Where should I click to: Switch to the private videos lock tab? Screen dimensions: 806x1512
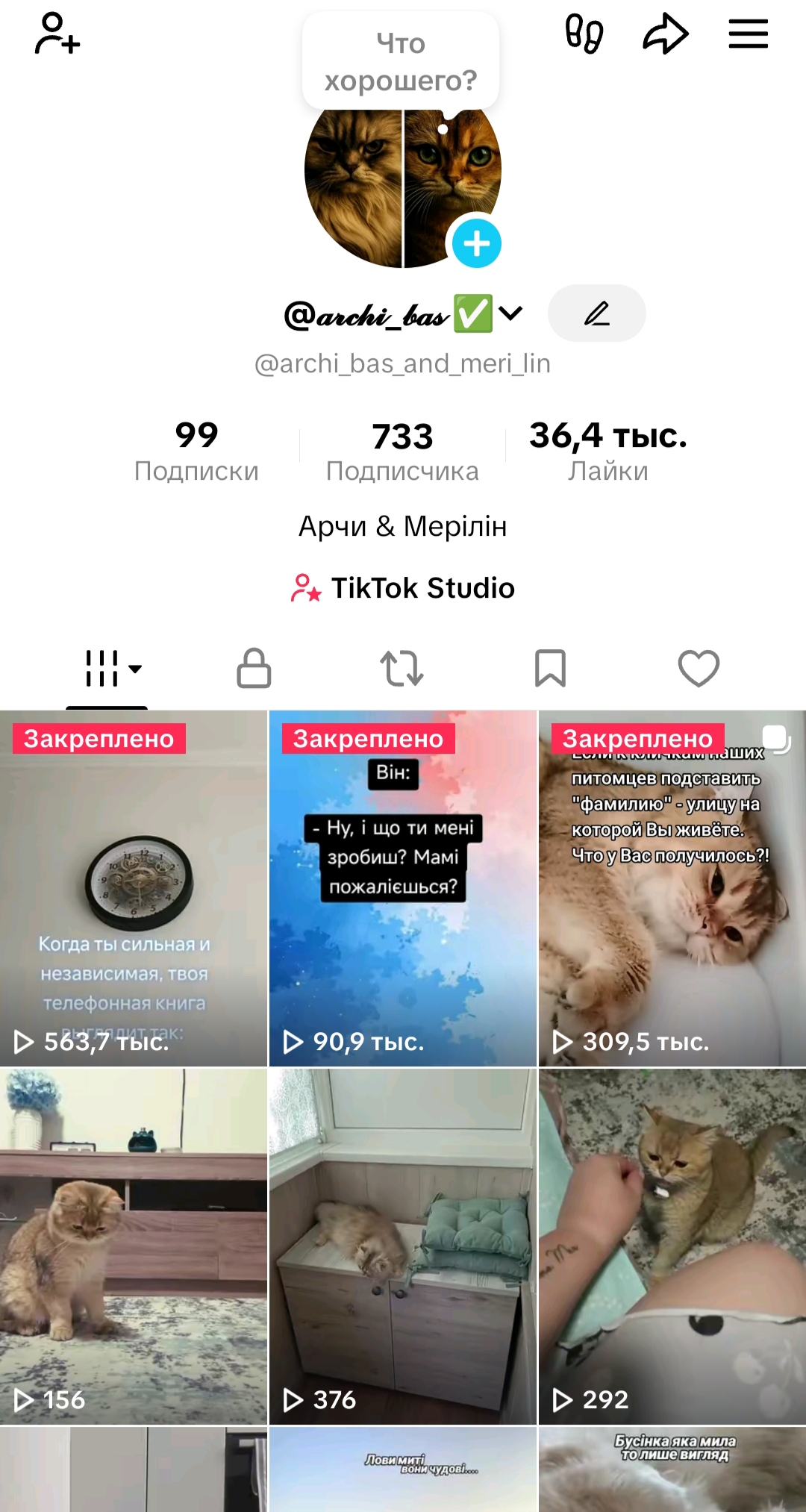point(254,668)
